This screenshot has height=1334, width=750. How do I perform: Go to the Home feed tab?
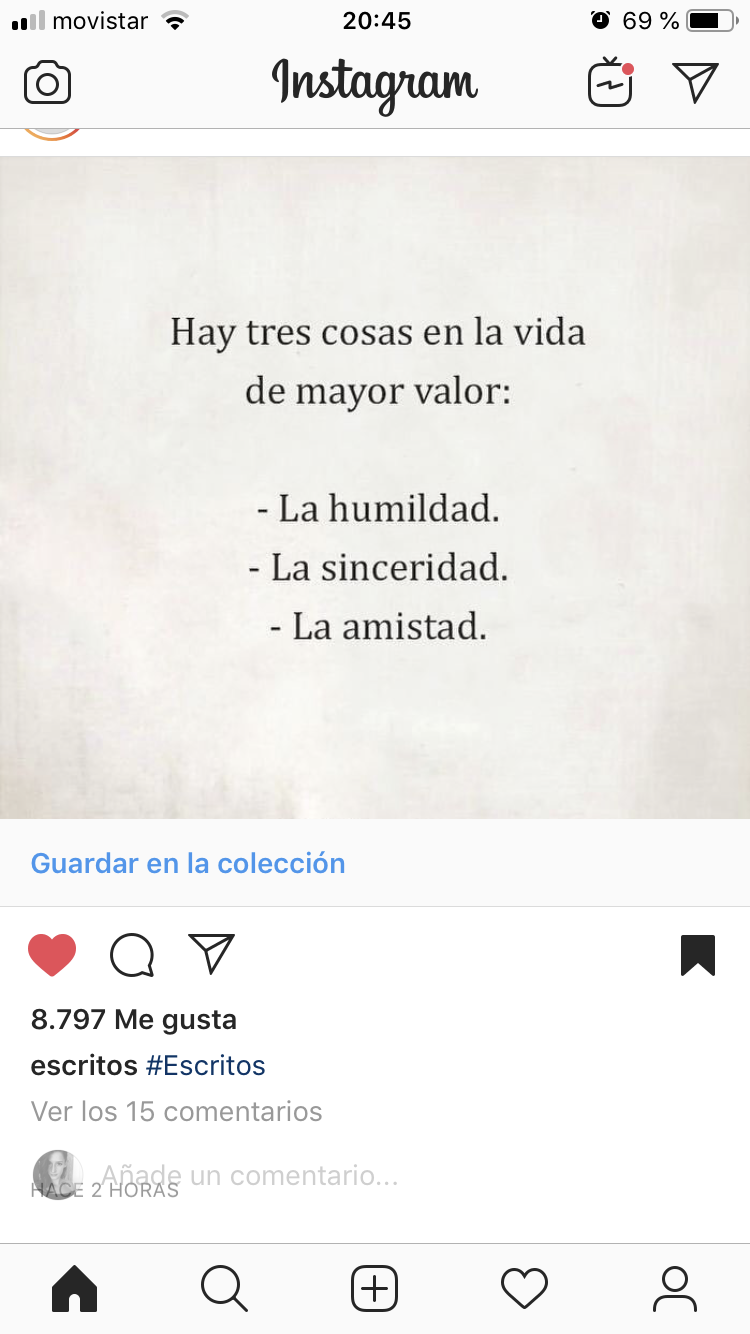pyautogui.click(x=74, y=1288)
